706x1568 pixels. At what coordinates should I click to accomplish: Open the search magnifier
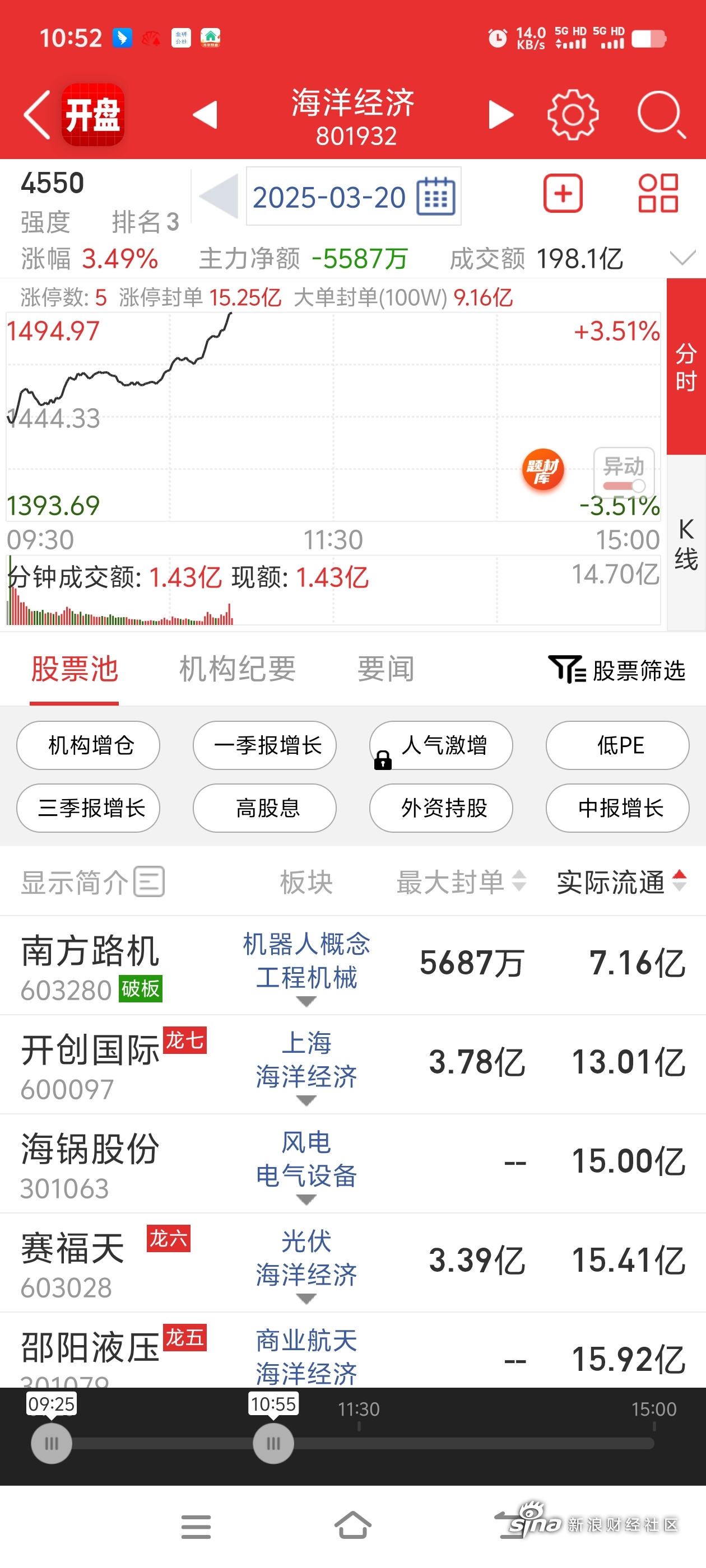click(x=662, y=114)
